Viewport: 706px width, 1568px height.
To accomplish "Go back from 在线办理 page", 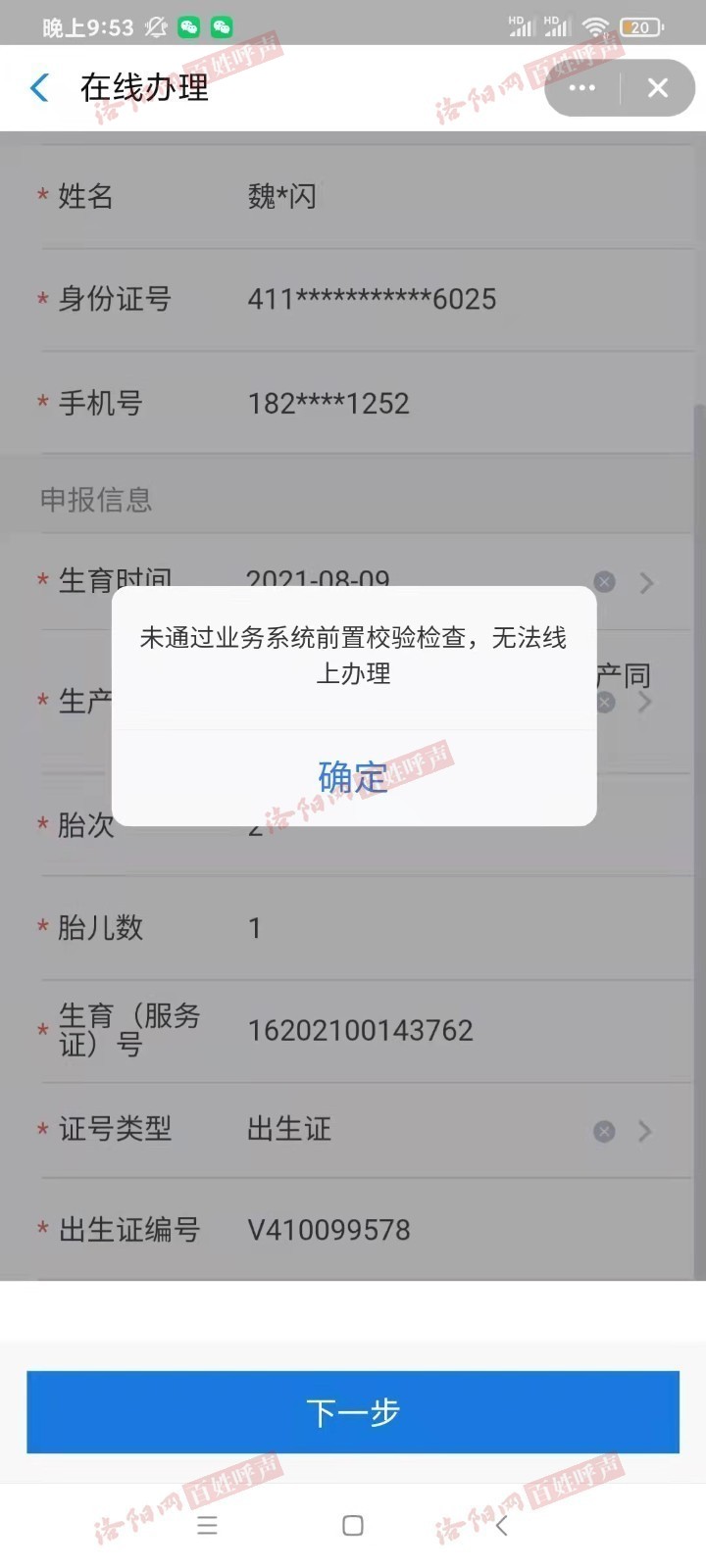I will pyautogui.click(x=40, y=88).
